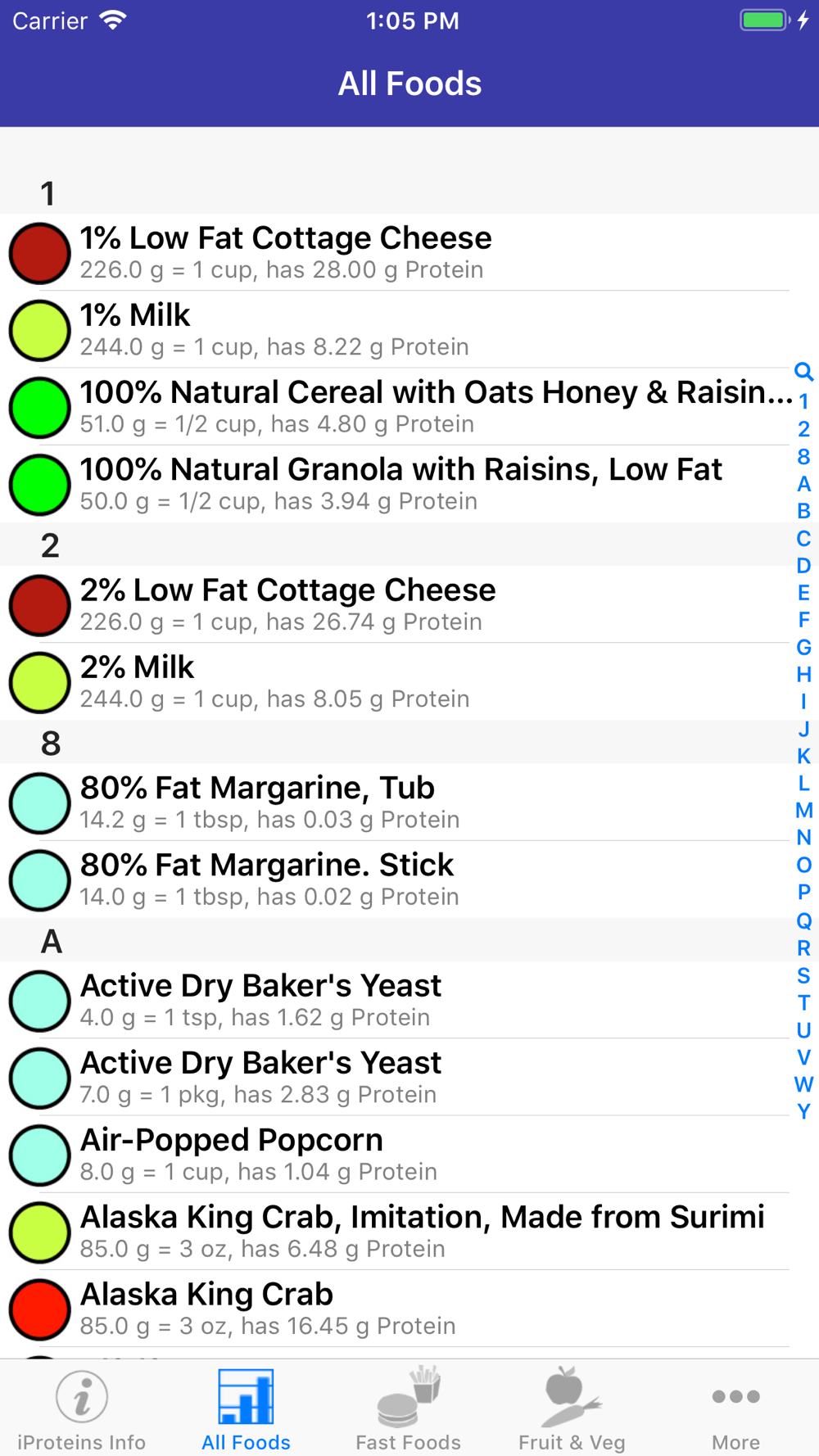The width and height of the screenshot is (819, 1456).
Task: Open 2% Low Fat Cottage Cheese
Action: click(x=395, y=604)
